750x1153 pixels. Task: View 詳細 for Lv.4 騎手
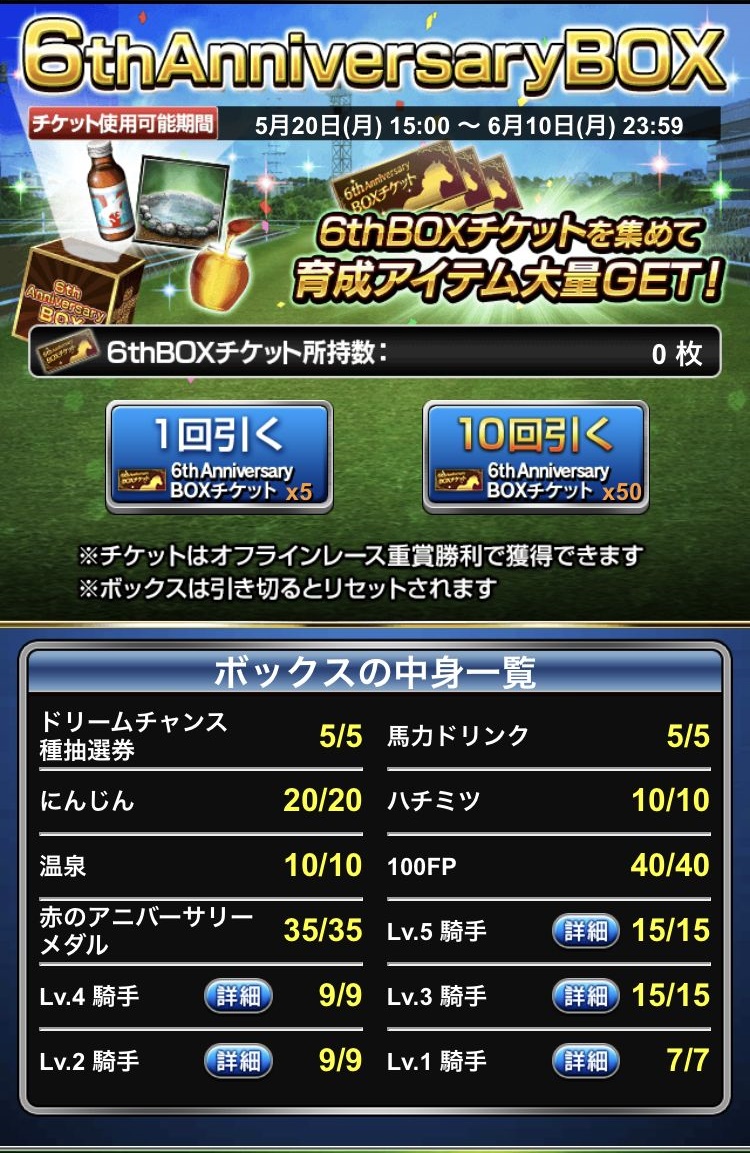click(238, 996)
